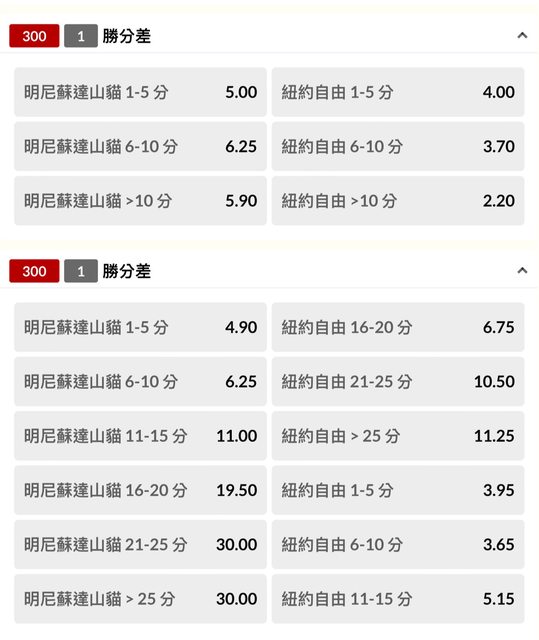Viewport: 539px width, 640px height.
Task: Choose 紐約自由 > 25 分 at 11.25
Action: (398, 436)
